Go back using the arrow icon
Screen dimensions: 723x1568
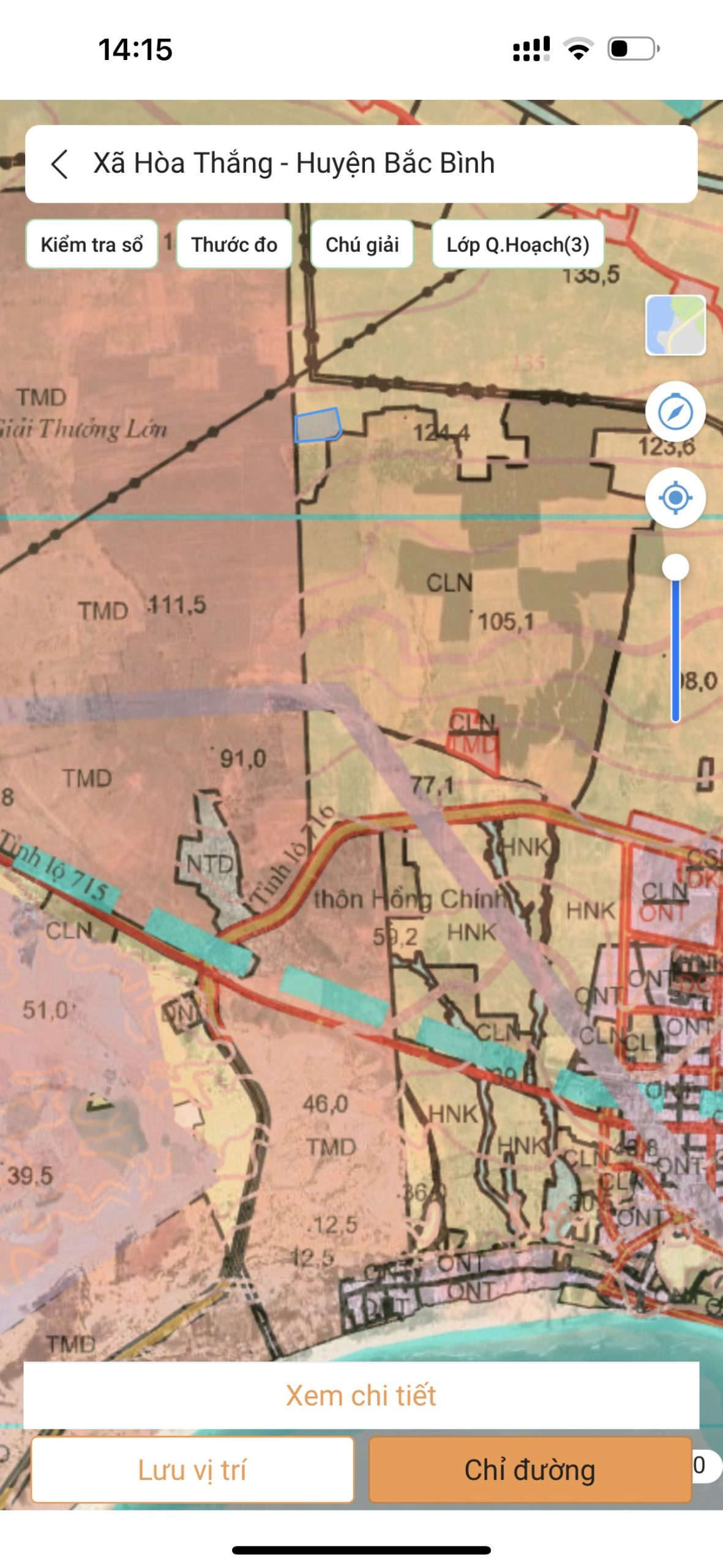(59, 164)
